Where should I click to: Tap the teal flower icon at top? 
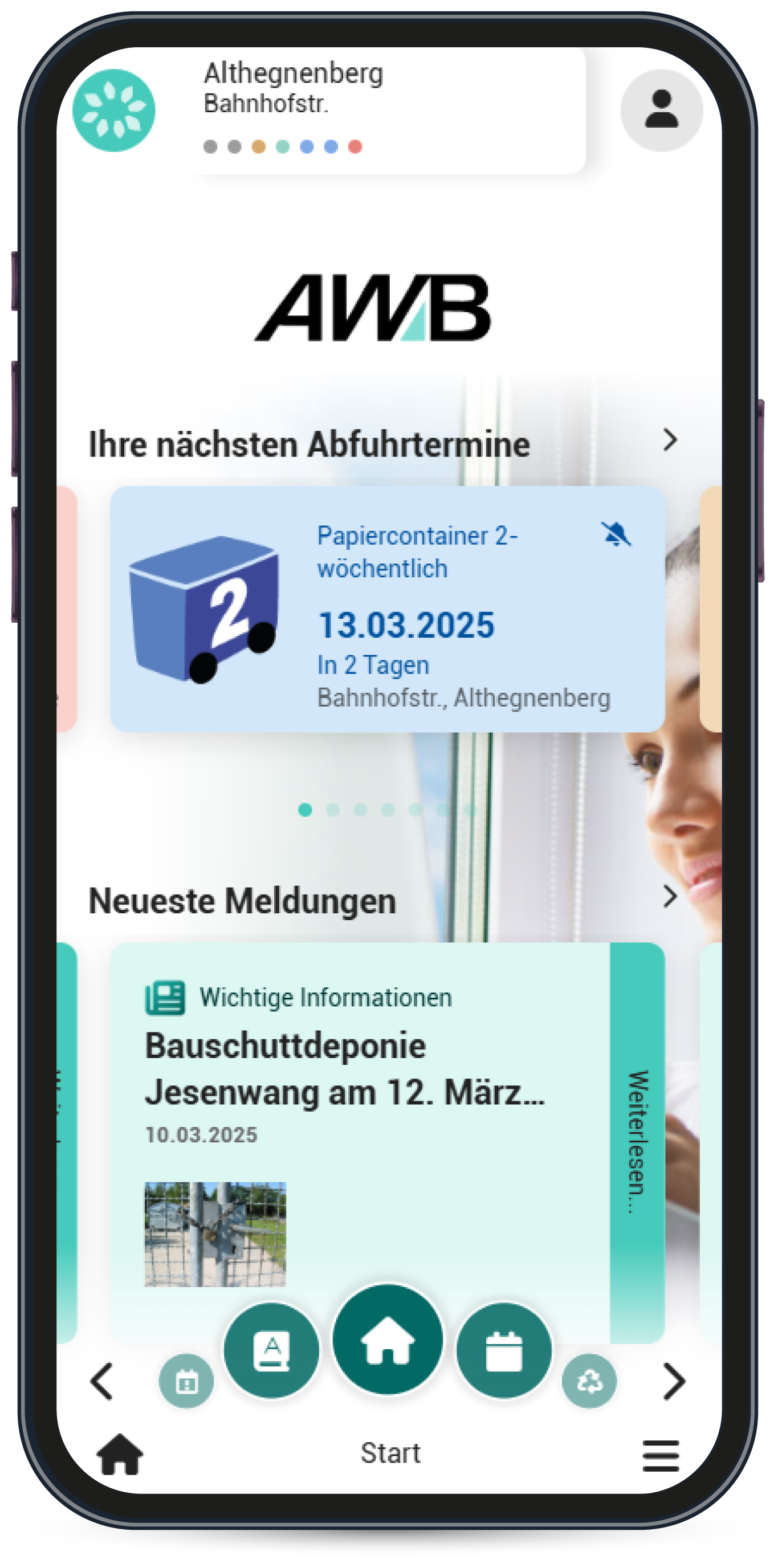tap(114, 109)
